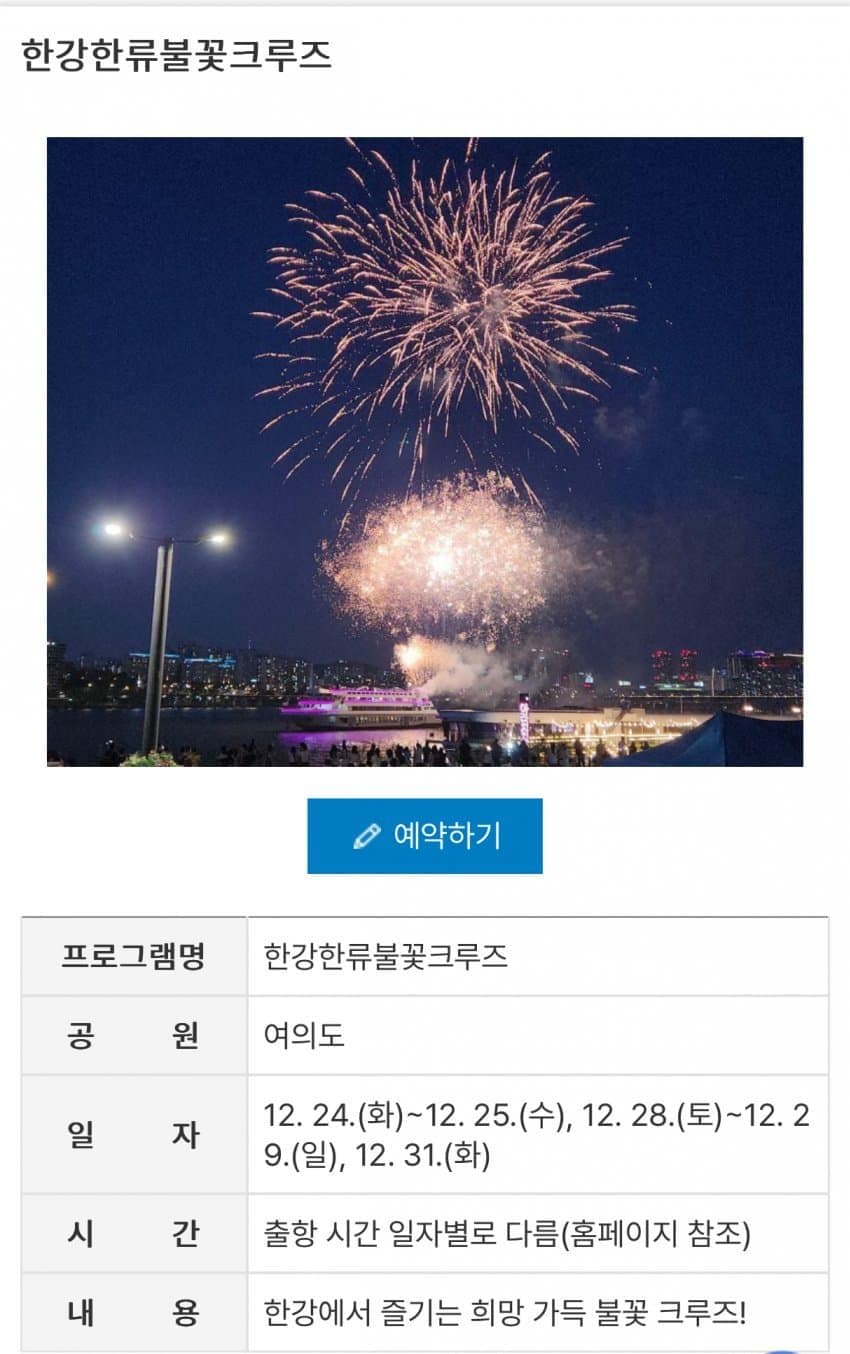Tap the 예약하기 reservation button
The height and width of the screenshot is (1354, 850).
tap(425, 835)
